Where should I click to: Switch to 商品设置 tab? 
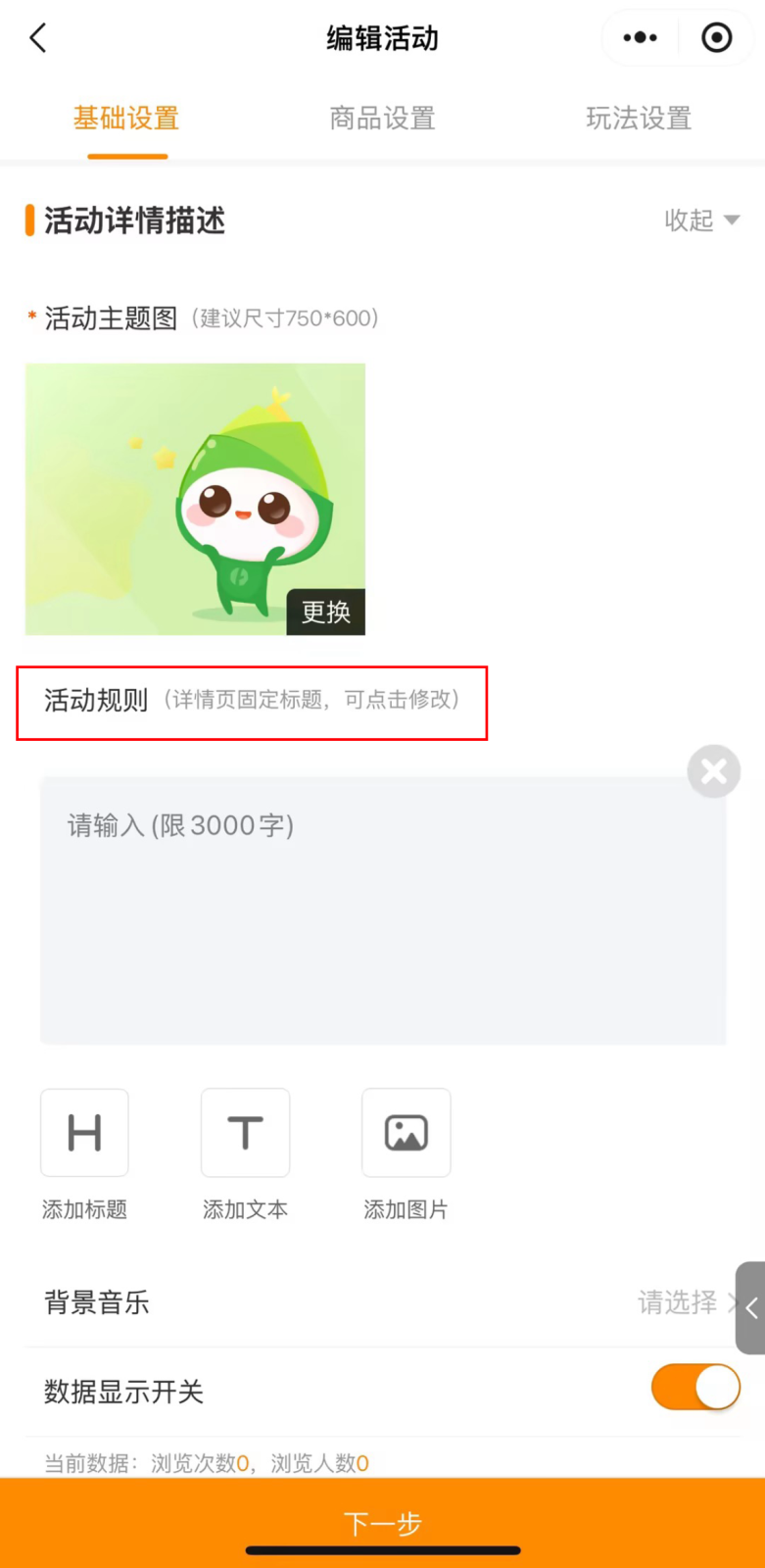coord(382,119)
